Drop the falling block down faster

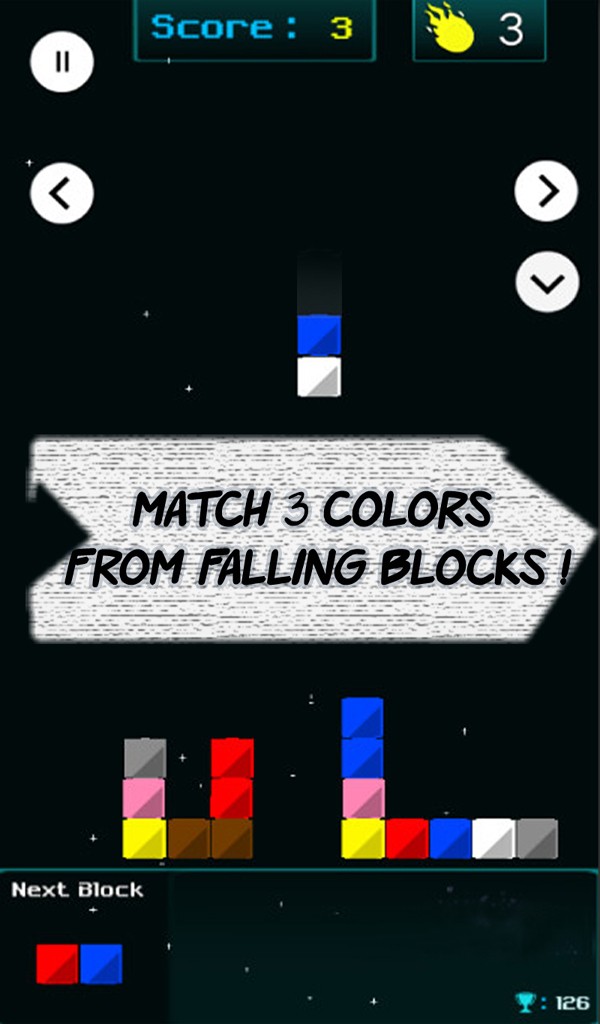tap(547, 282)
